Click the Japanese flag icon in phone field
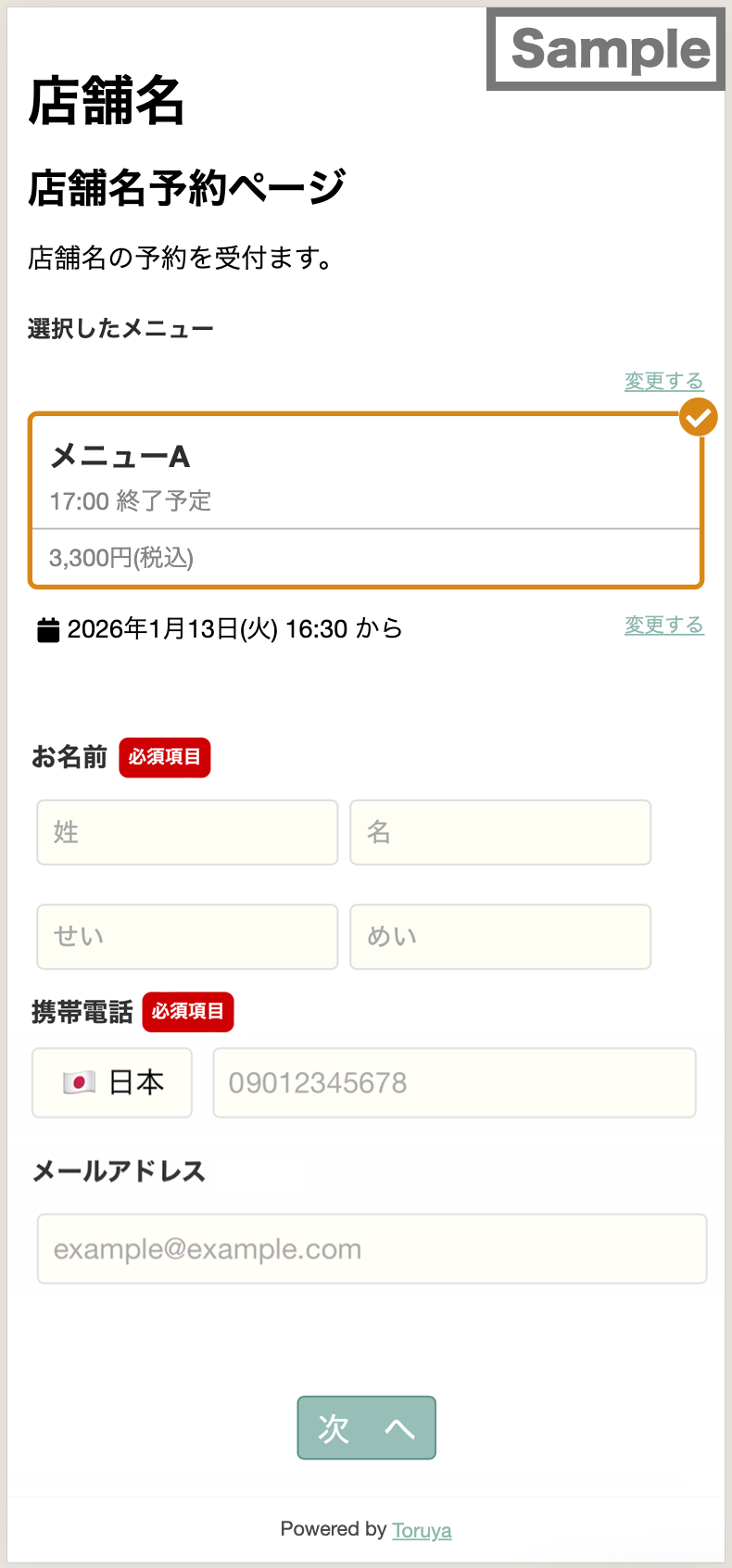Screen dimensions: 732x1568 tap(82, 1081)
